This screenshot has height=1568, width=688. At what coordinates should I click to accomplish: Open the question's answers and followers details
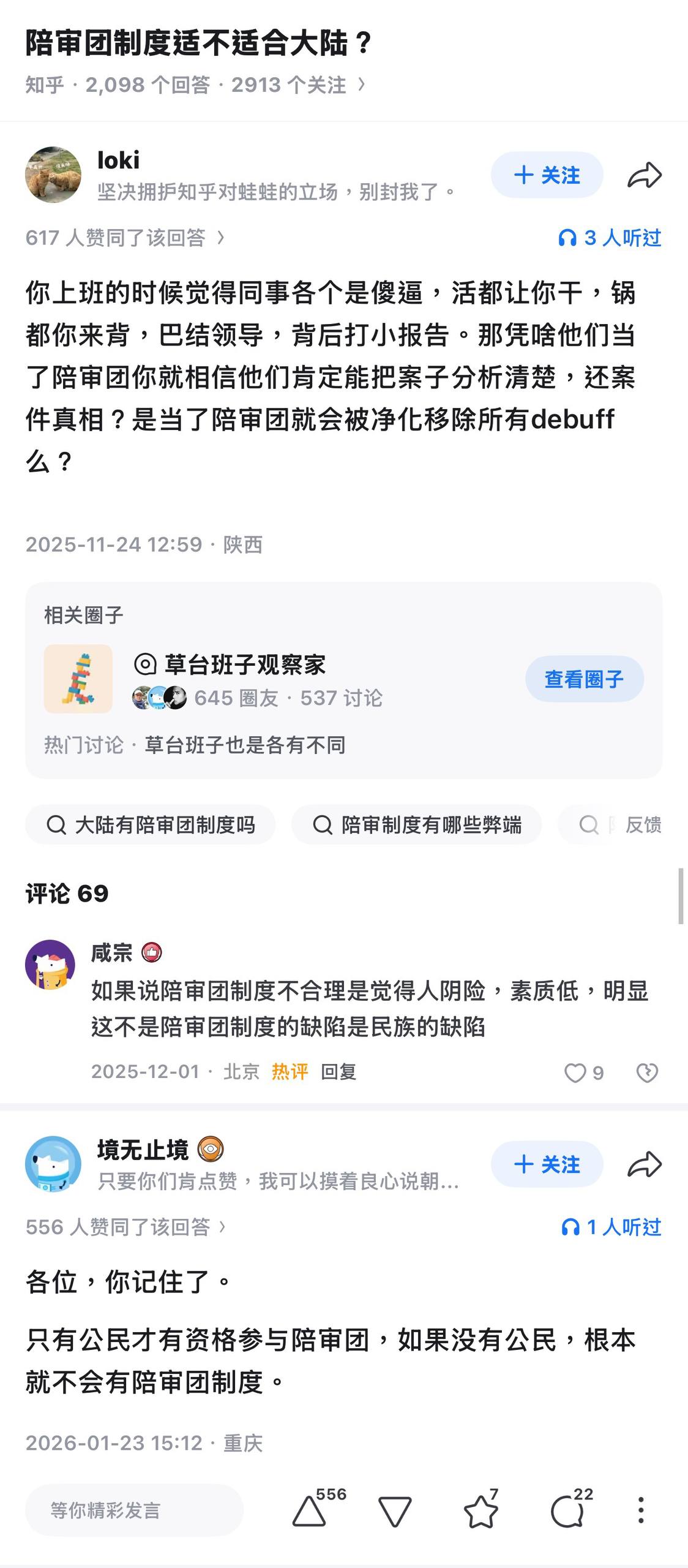point(196,85)
